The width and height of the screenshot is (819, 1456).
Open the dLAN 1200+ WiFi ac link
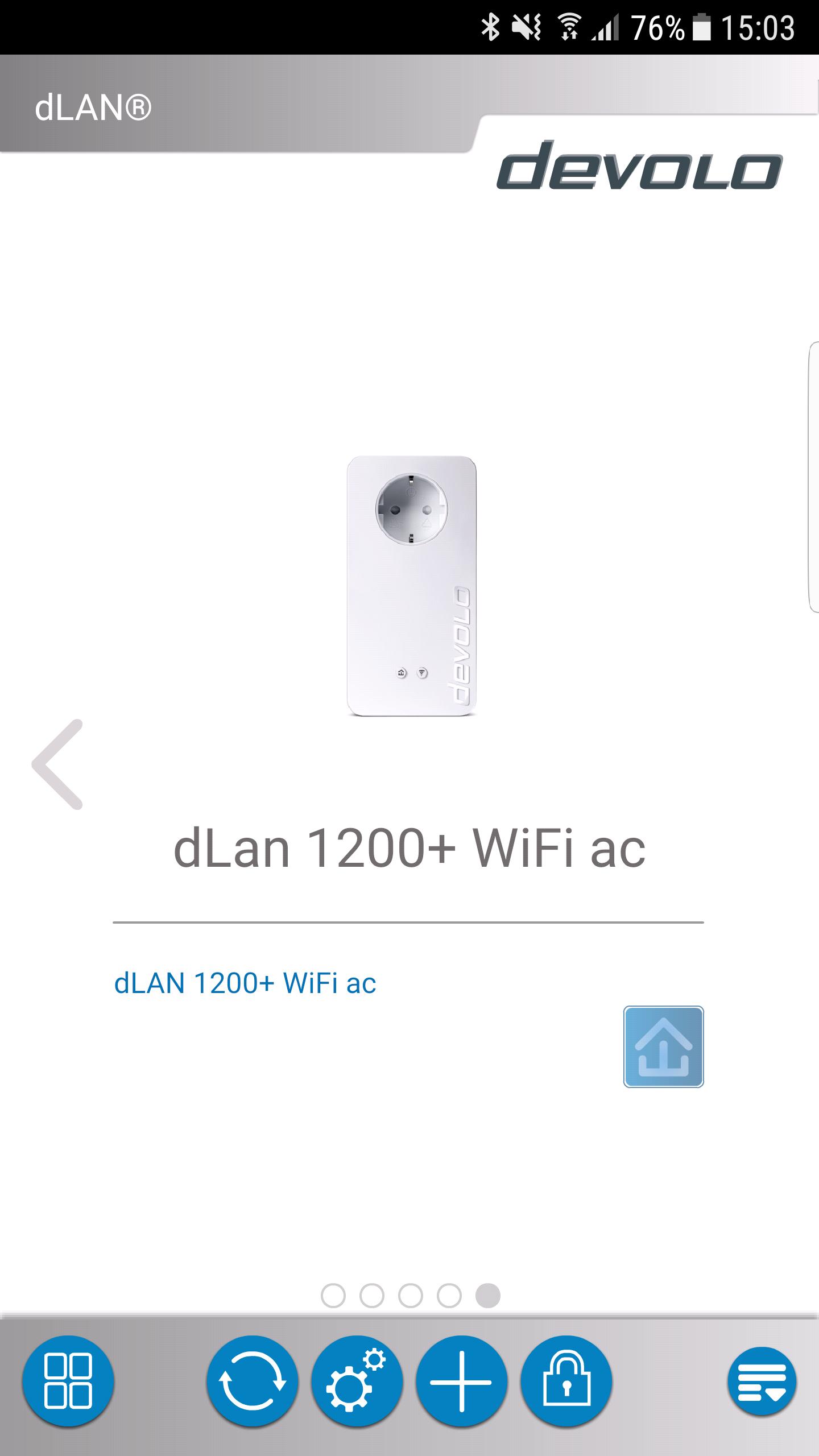click(245, 983)
